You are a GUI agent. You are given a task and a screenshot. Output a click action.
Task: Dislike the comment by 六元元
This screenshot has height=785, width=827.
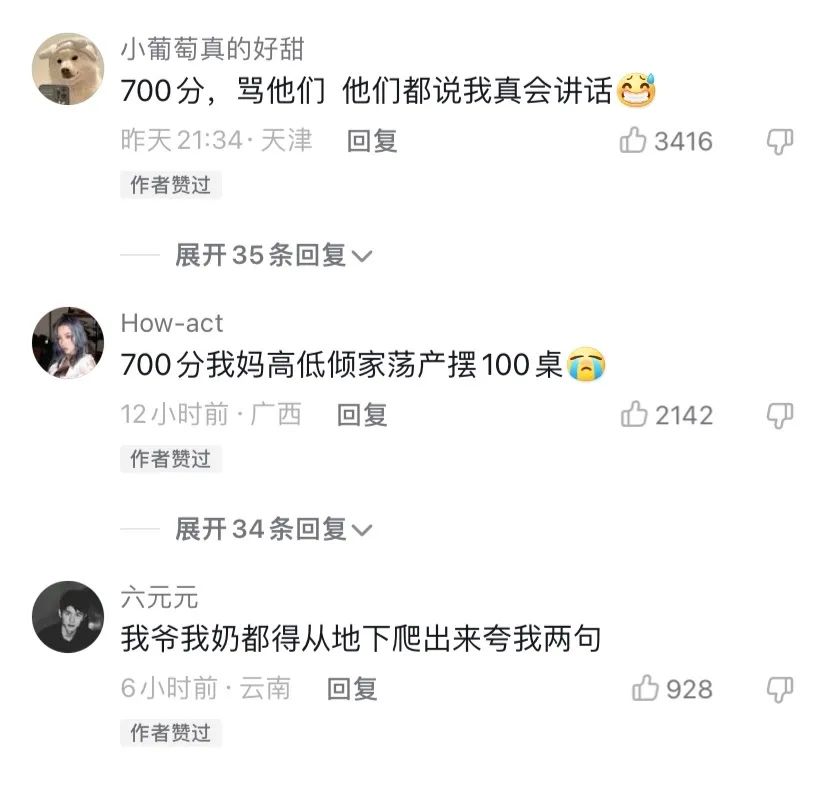coord(780,688)
